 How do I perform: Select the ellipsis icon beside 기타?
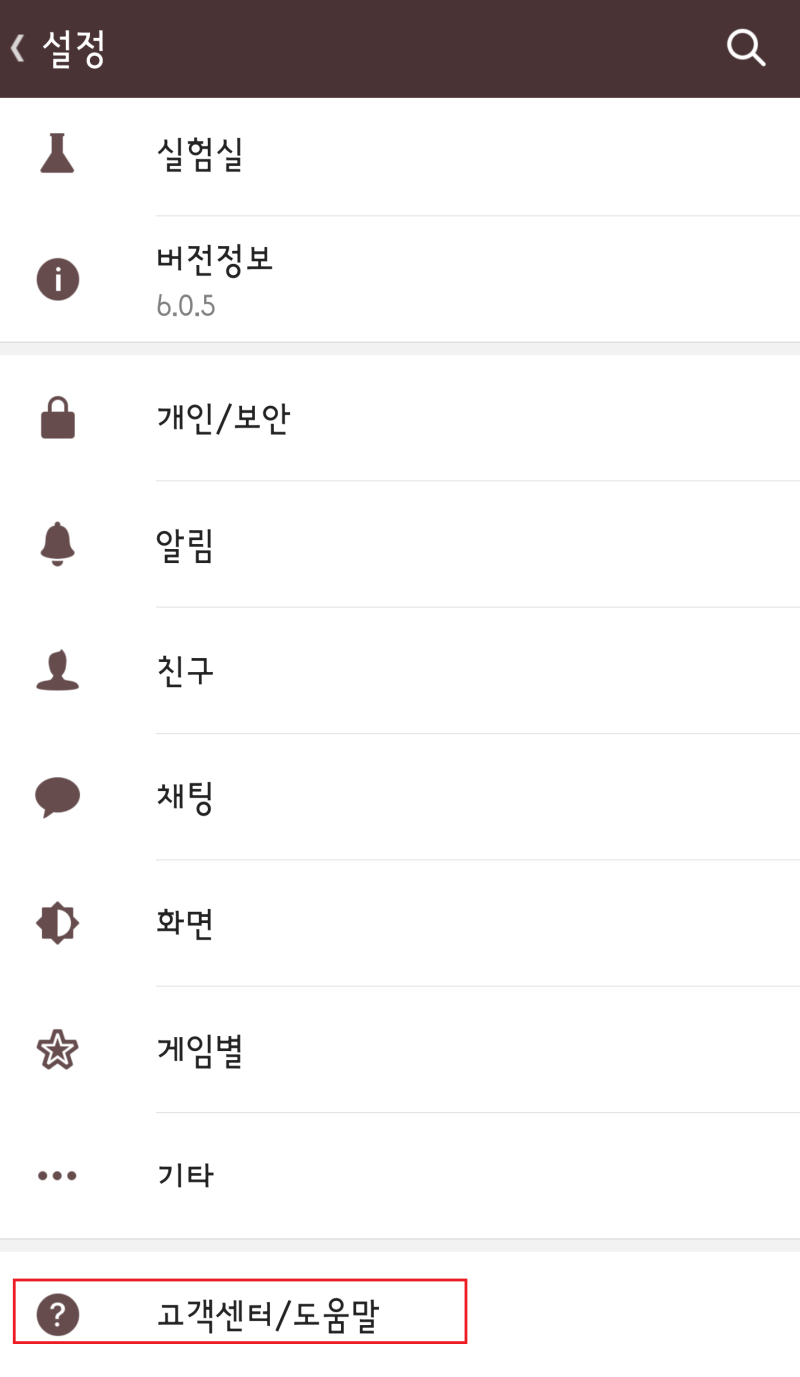click(57, 1175)
